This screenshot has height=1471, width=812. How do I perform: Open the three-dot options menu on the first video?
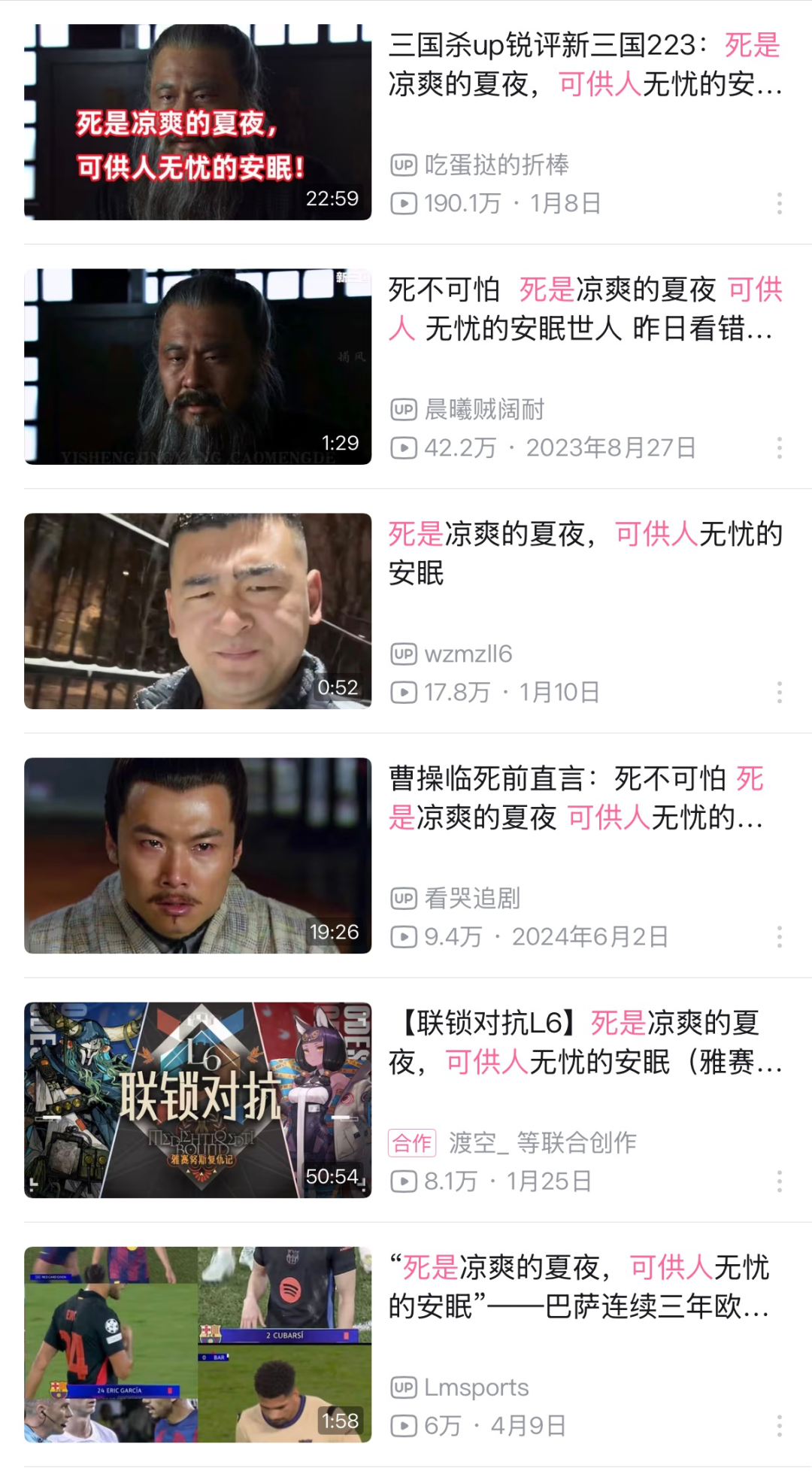tap(780, 201)
